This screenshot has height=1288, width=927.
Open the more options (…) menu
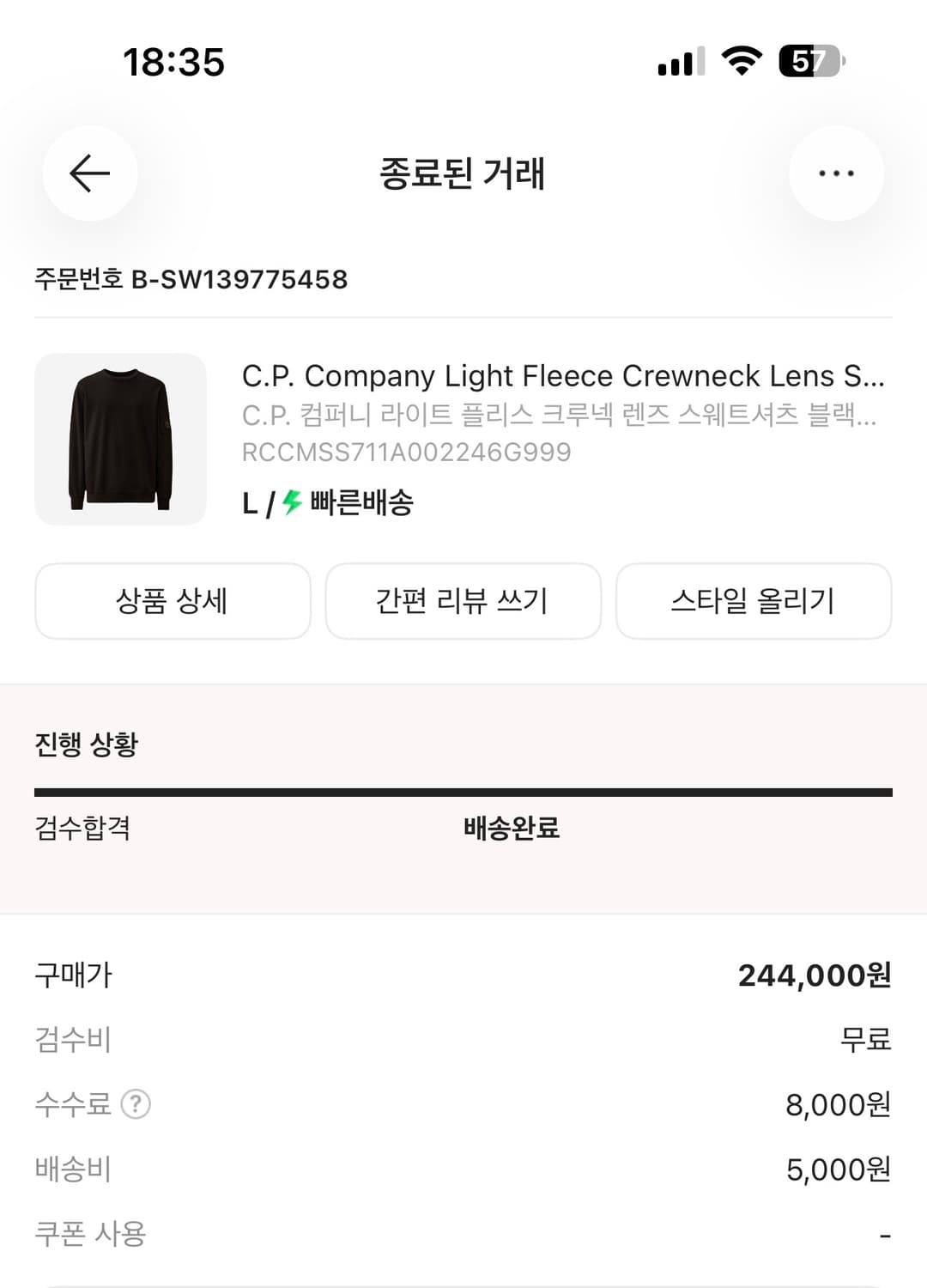837,173
